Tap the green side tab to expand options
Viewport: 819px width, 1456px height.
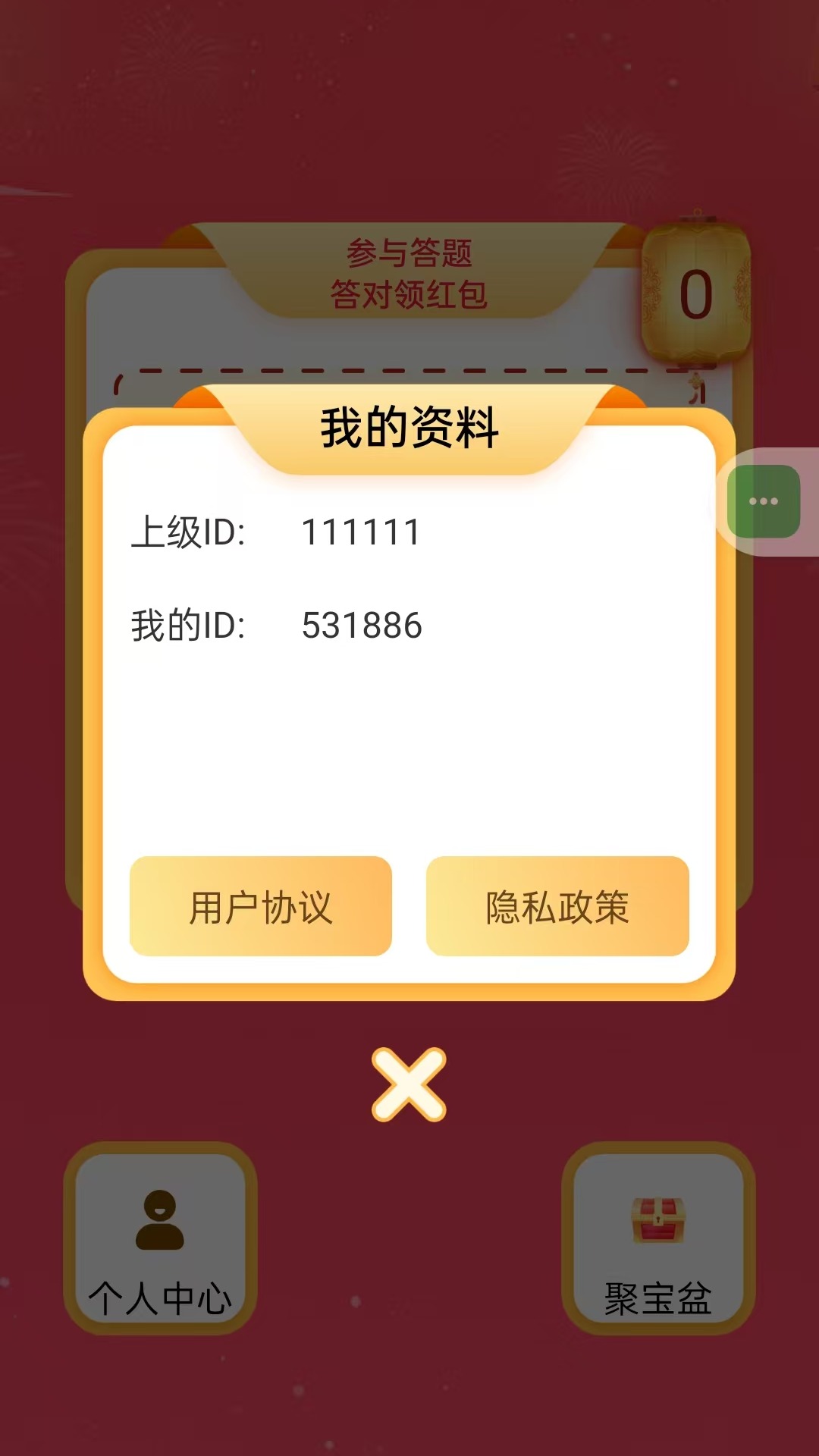pyautogui.click(x=763, y=500)
